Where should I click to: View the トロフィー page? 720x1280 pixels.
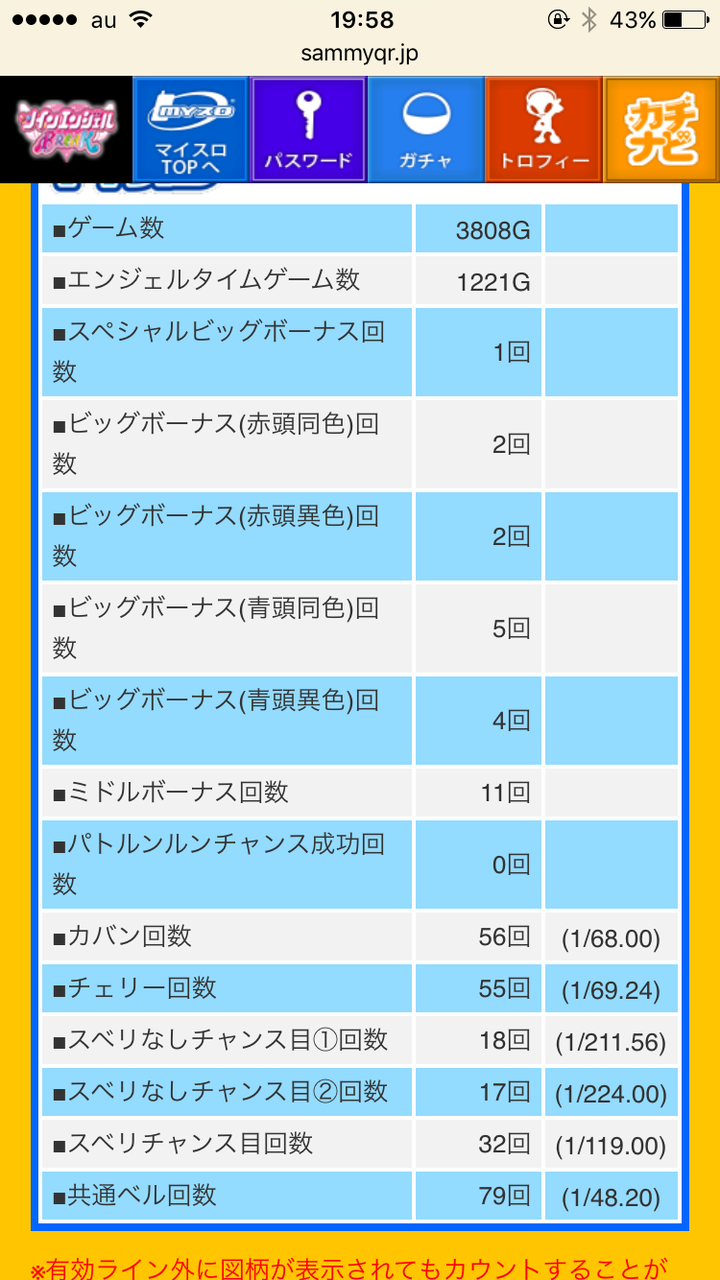pyautogui.click(x=543, y=130)
